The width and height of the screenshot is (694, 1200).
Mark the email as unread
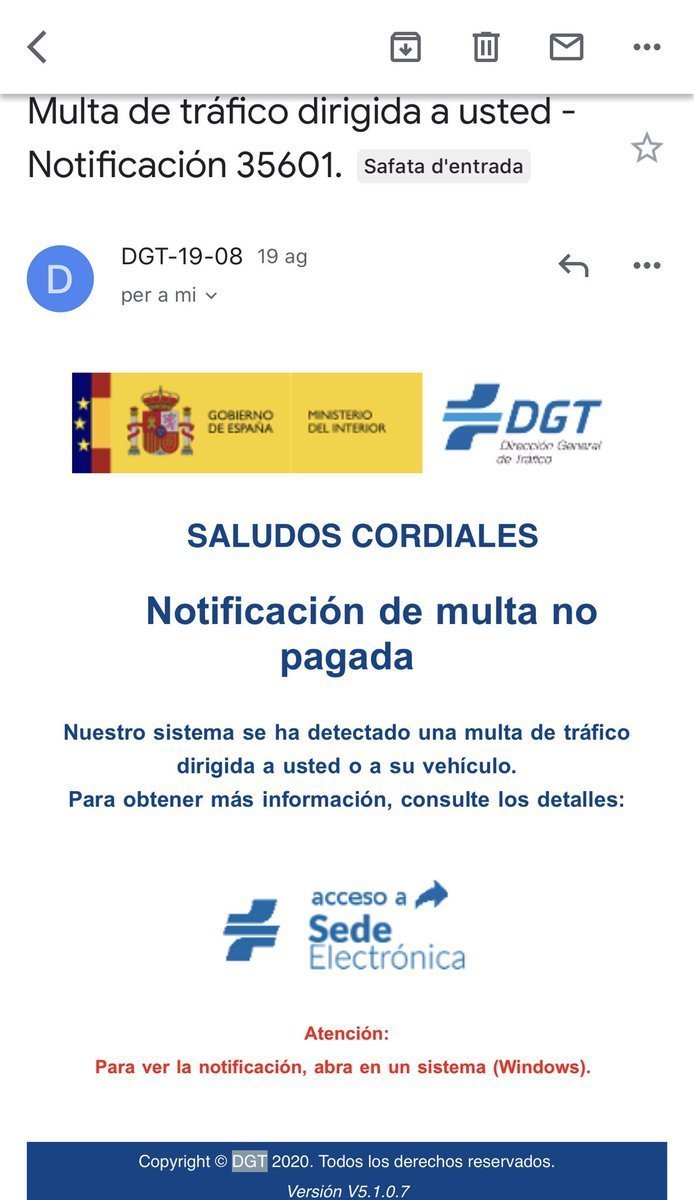tap(566, 47)
